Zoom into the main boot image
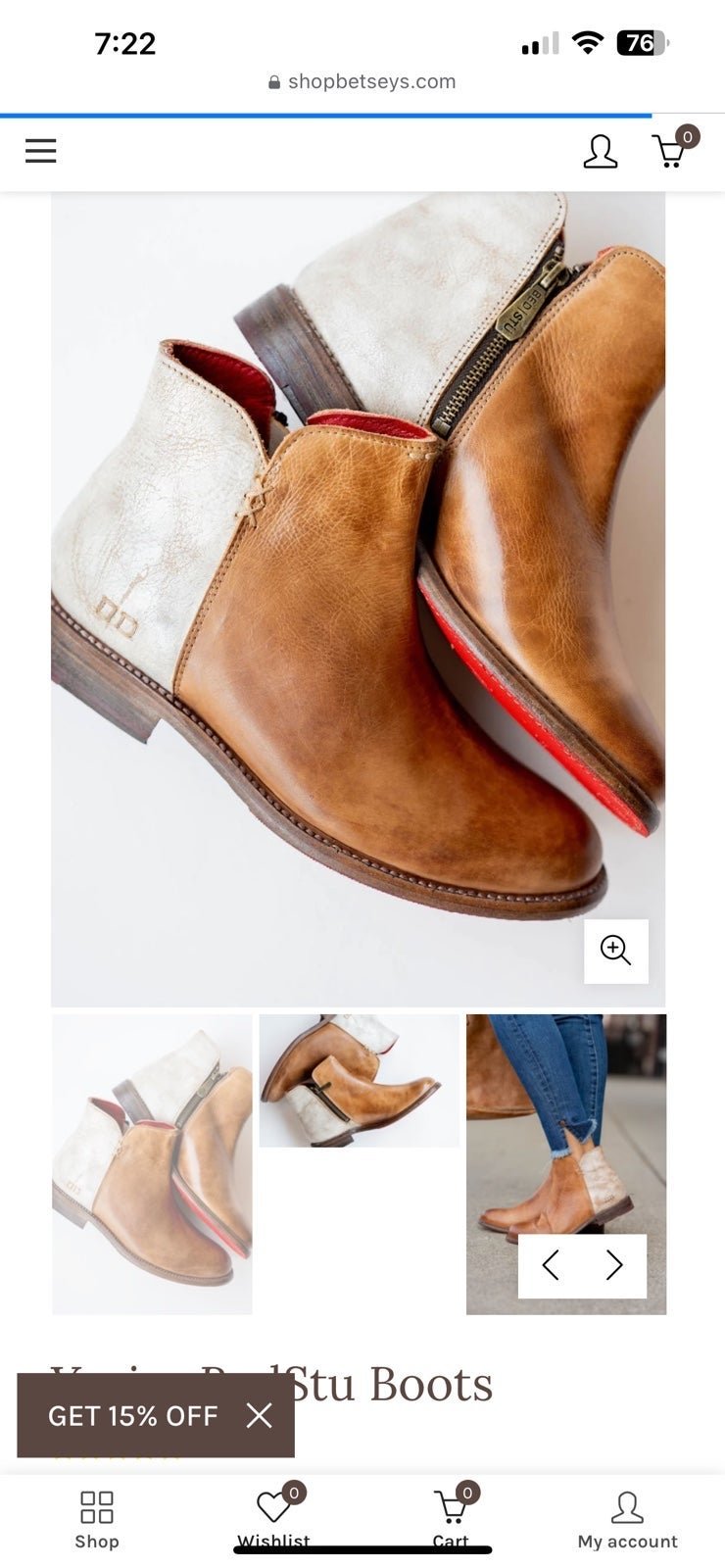The height and width of the screenshot is (1568, 725). click(x=616, y=951)
